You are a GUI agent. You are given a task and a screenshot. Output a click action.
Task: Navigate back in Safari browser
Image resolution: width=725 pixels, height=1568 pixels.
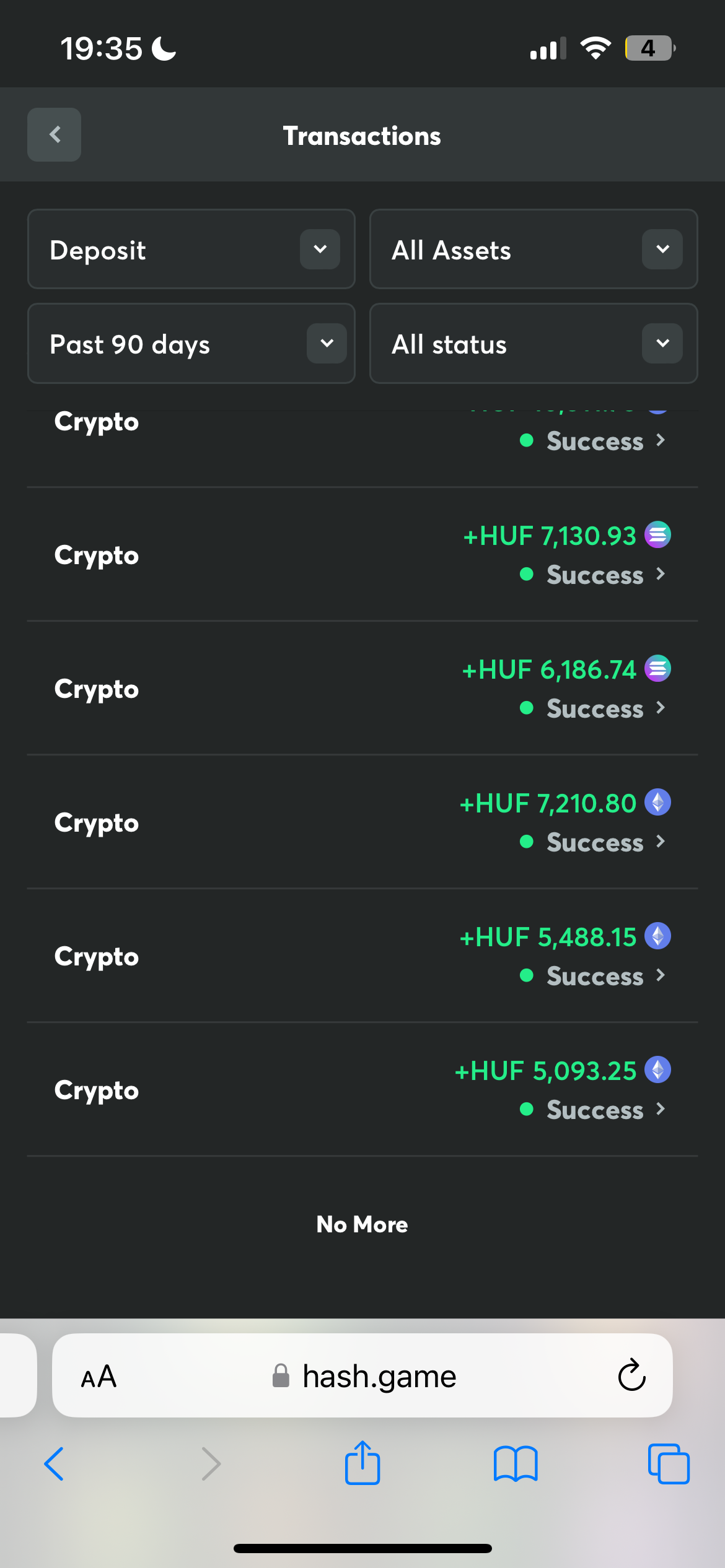click(55, 1464)
